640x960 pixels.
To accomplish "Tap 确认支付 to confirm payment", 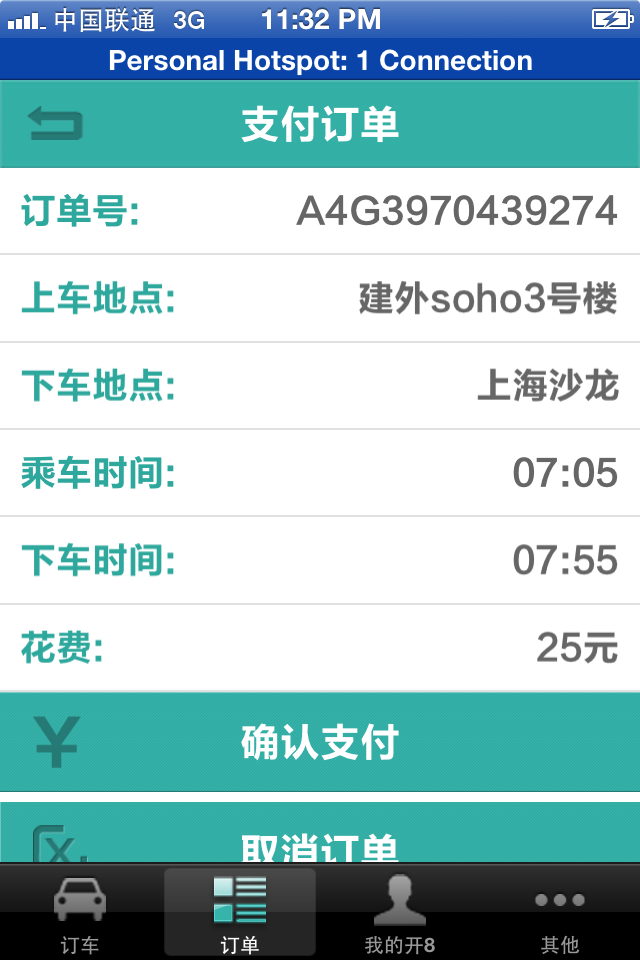I will click(320, 742).
